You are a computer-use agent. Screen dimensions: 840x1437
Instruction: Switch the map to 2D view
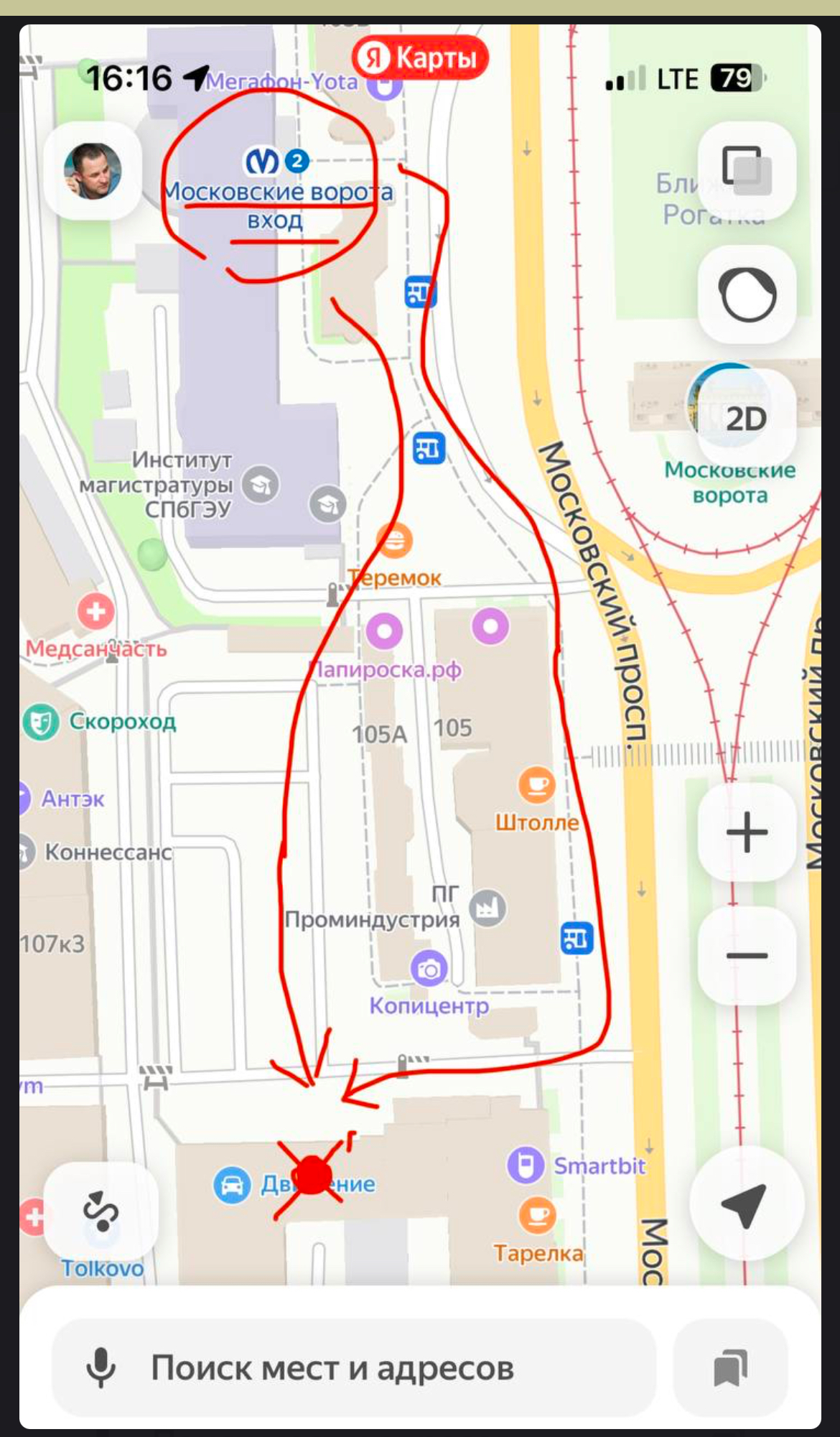[747, 418]
